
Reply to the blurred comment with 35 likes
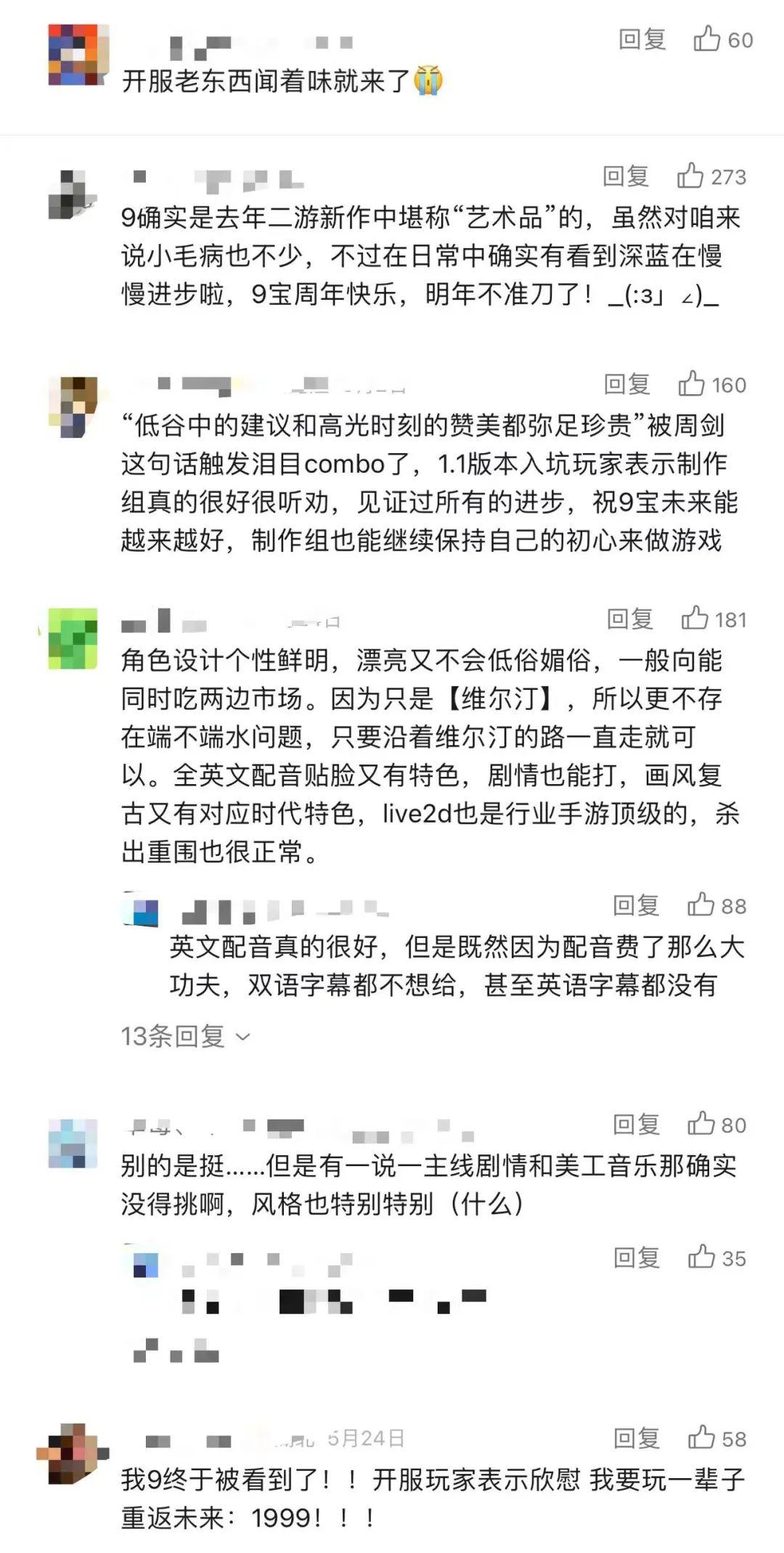(x=637, y=1258)
